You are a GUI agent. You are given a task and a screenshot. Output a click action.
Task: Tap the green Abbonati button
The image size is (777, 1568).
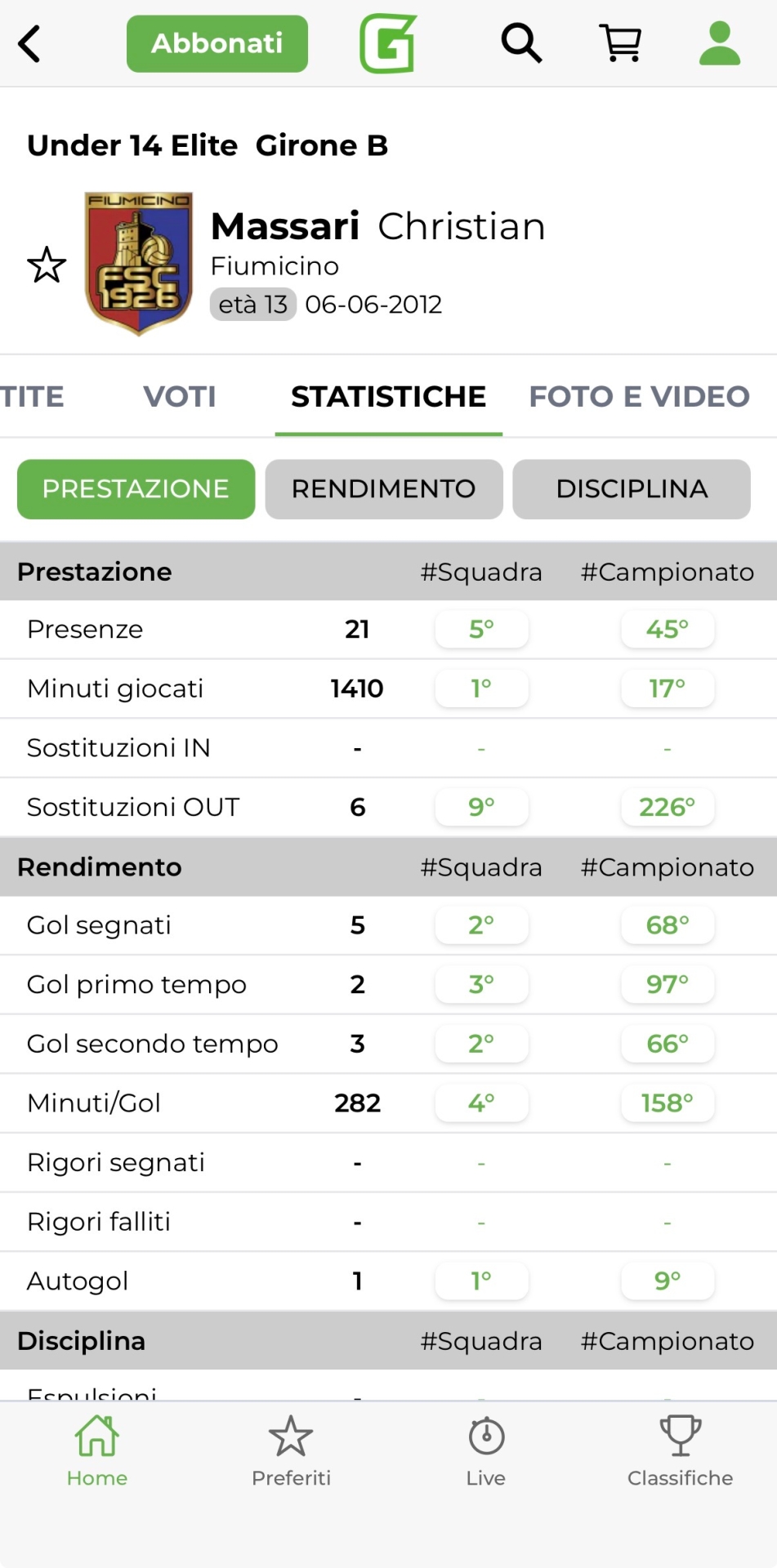pyautogui.click(x=217, y=43)
